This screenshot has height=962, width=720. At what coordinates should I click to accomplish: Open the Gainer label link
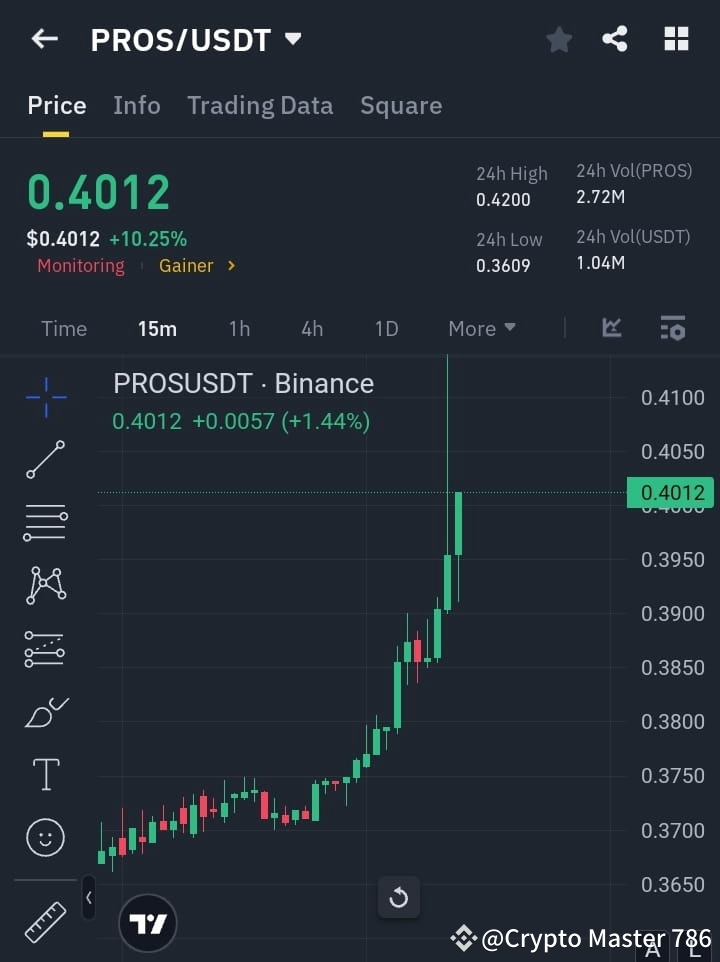pyautogui.click(x=186, y=265)
